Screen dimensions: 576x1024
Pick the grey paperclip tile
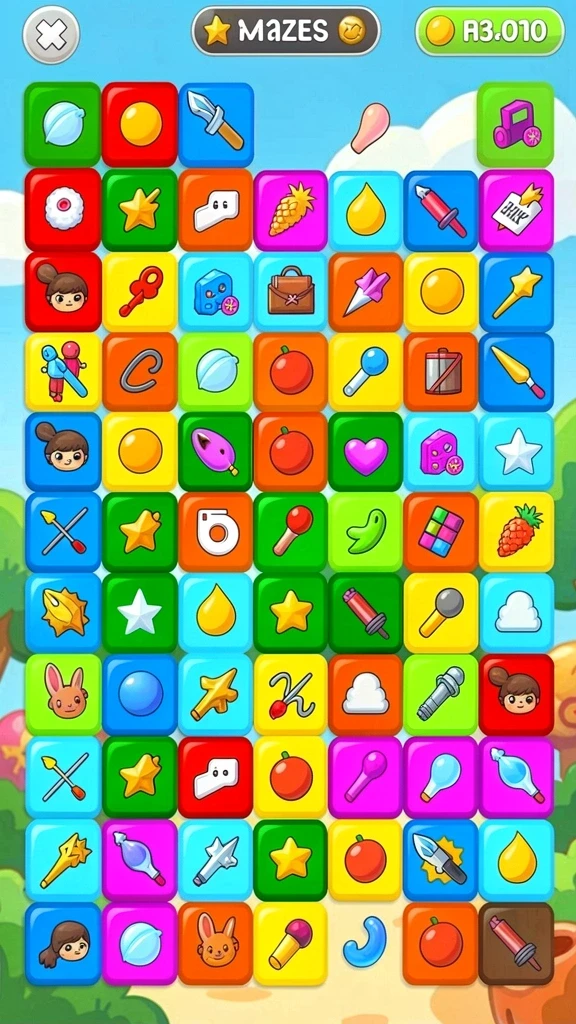(140, 372)
